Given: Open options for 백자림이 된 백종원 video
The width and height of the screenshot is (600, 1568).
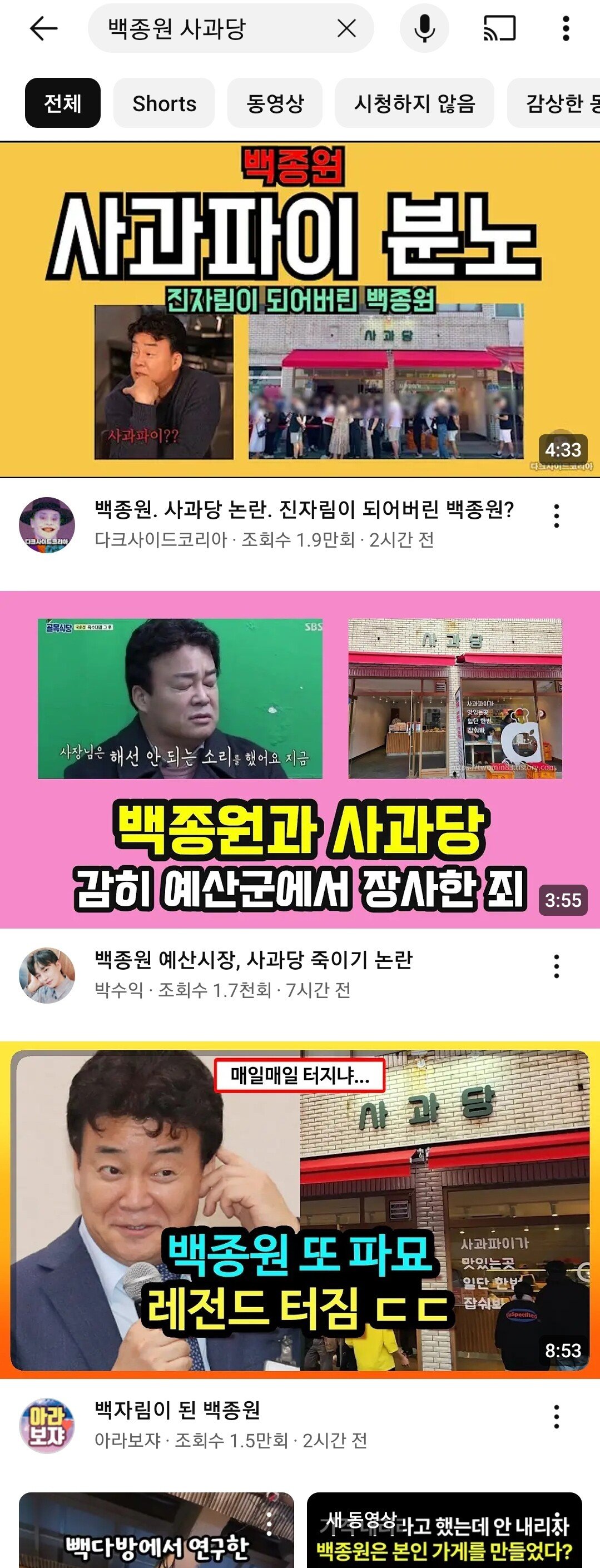Looking at the screenshot, I should coord(556,1417).
